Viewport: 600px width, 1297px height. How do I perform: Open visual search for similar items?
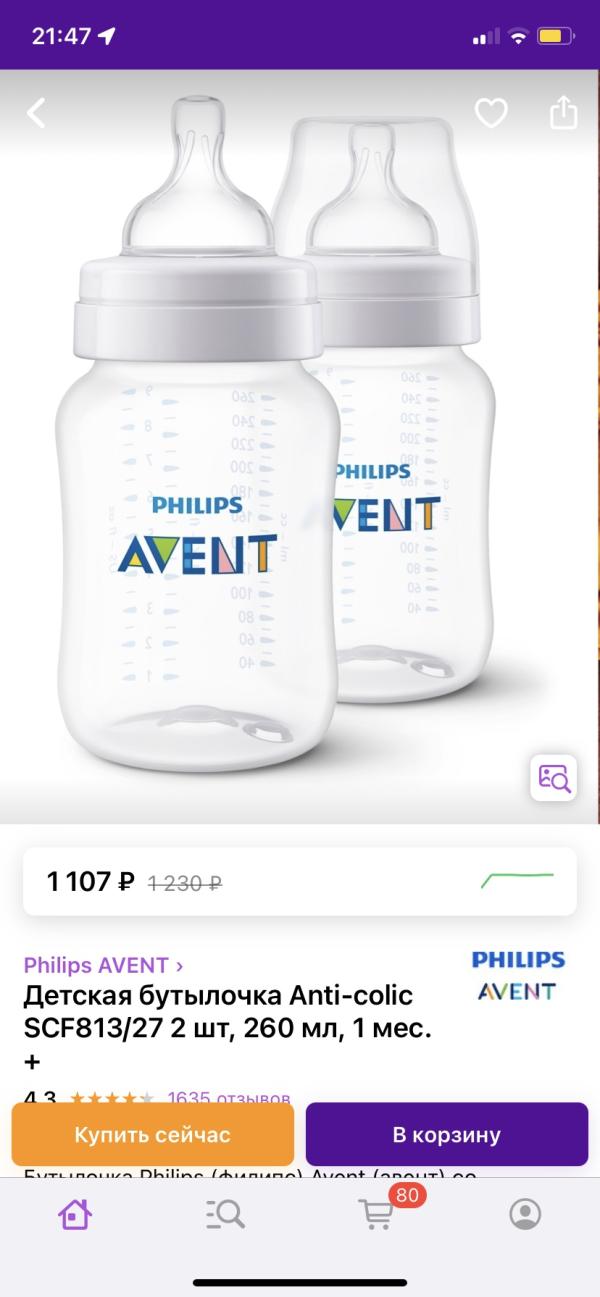pos(553,778)
